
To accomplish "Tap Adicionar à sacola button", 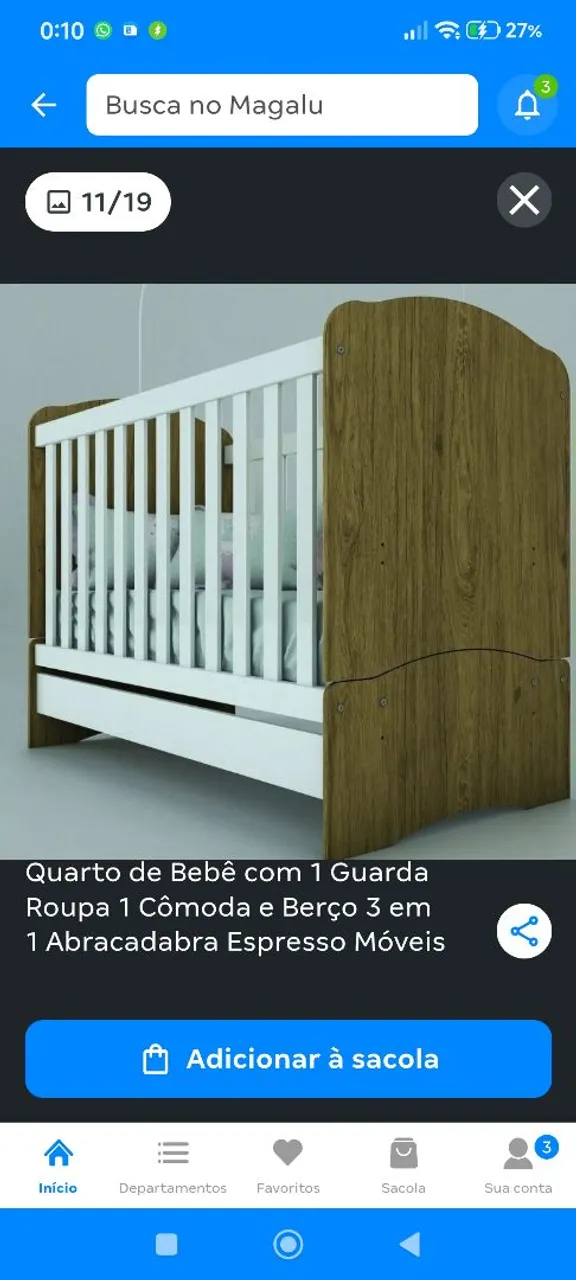I will 288,1059.
